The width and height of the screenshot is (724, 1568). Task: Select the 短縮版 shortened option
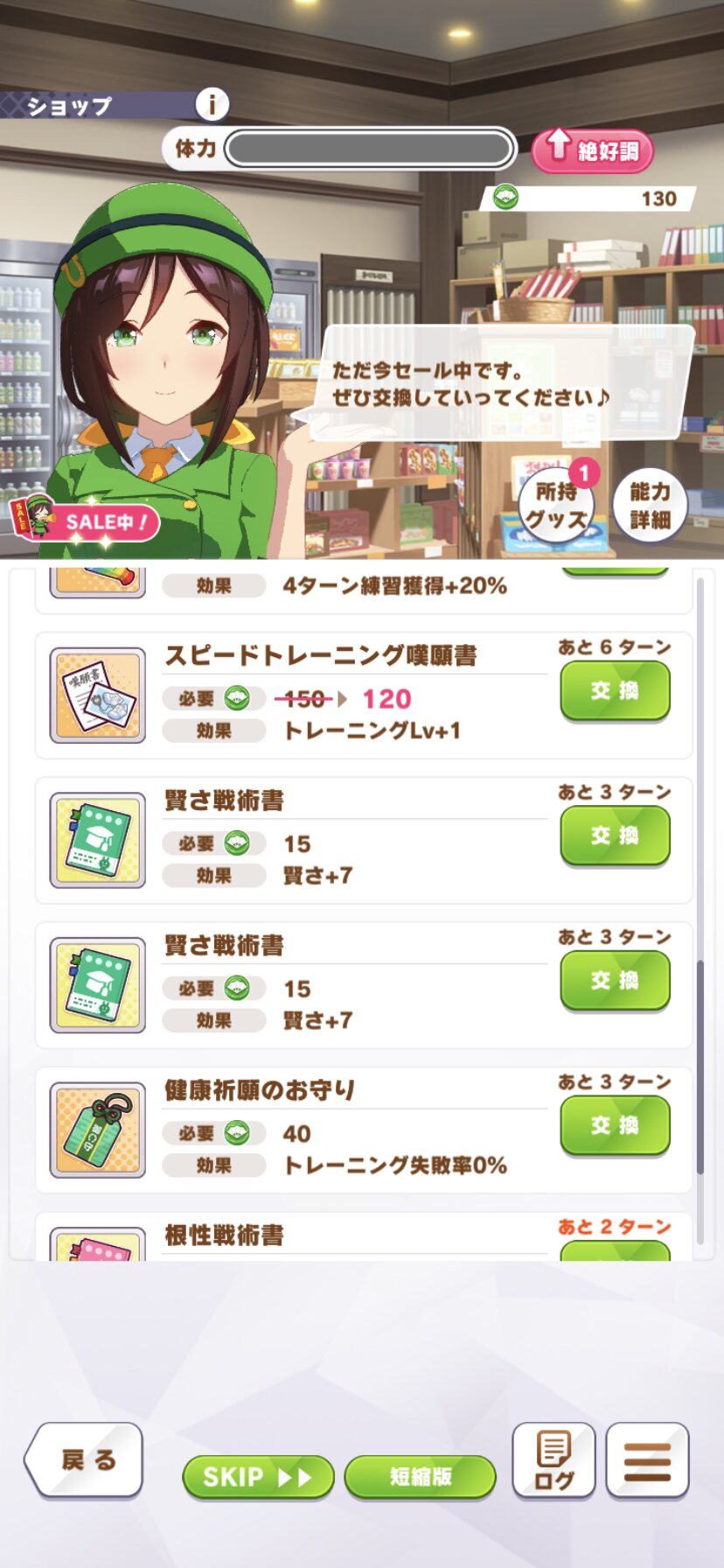[x=420, y=1477]
